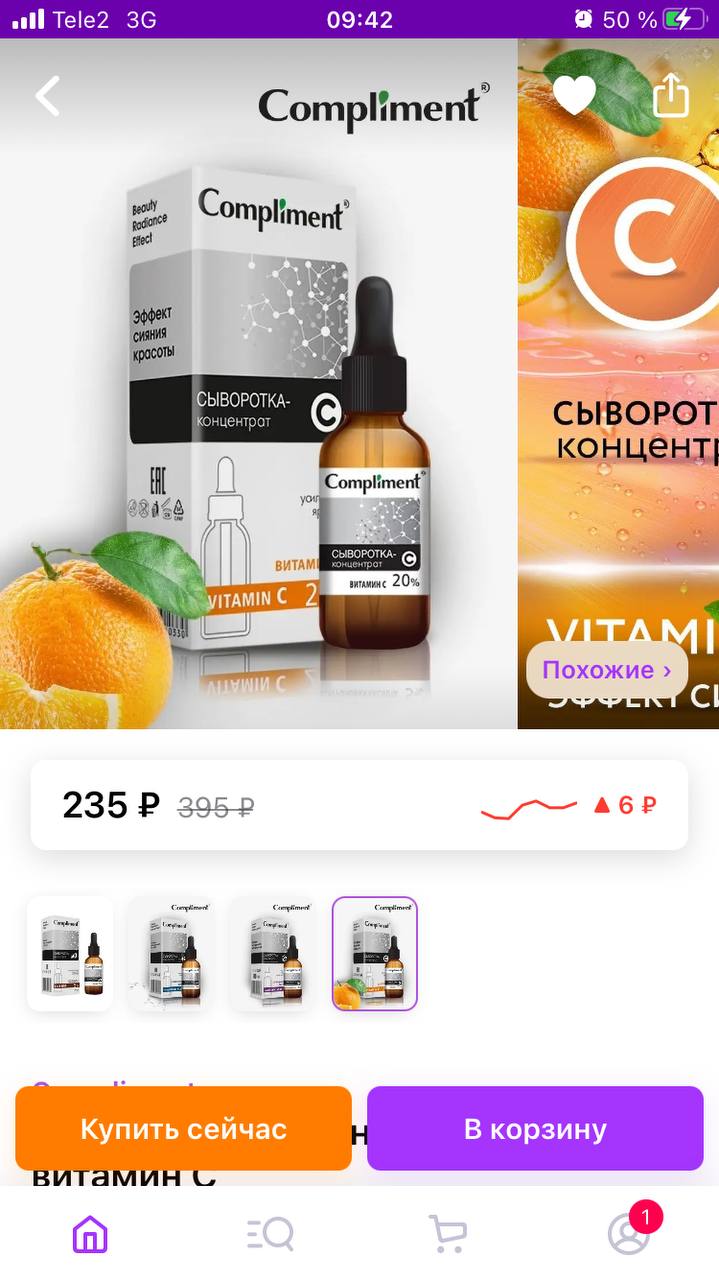The width and height of the screenshot is (719, 1280).
Task: Open the price history chart
Action: tap(529, 806)
